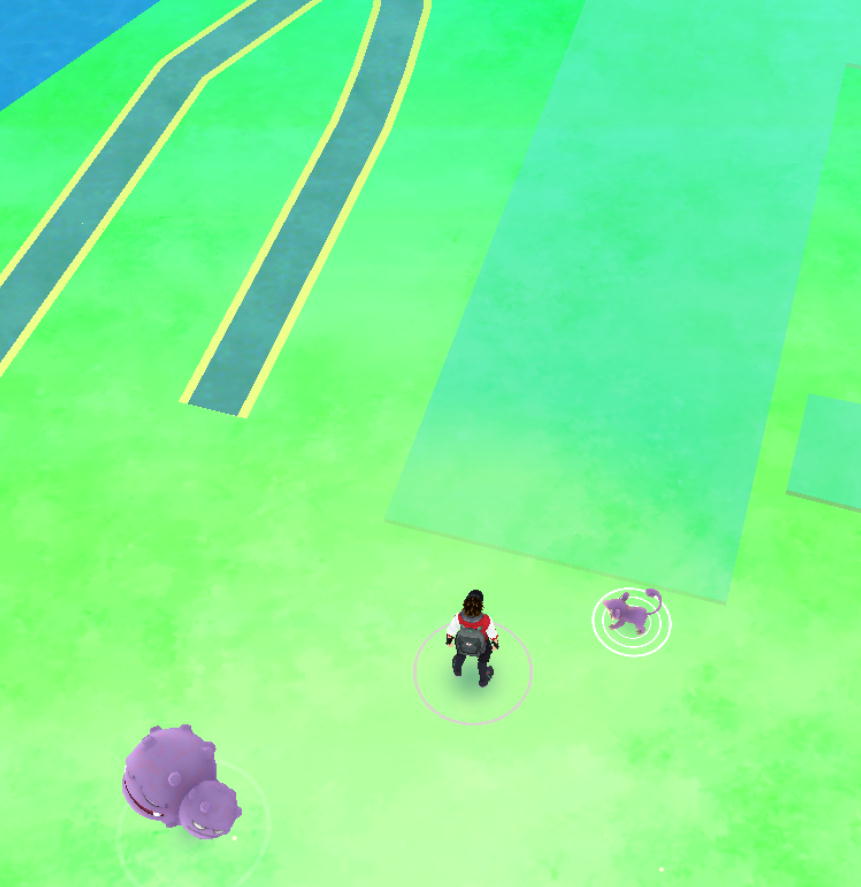Tap the Weezing to start an encounter

click(x=176, y=781)
